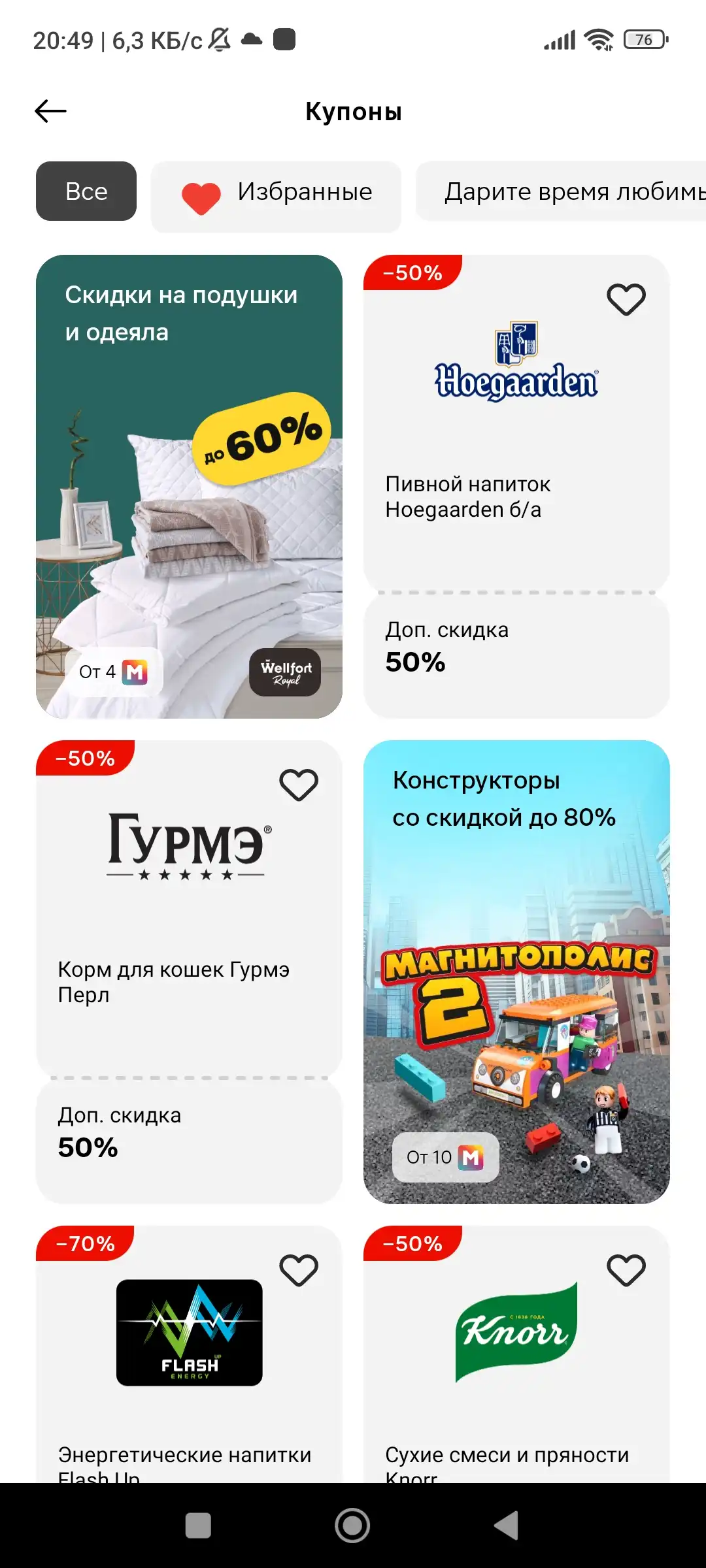Select the Все filter chip

[86, 191]
